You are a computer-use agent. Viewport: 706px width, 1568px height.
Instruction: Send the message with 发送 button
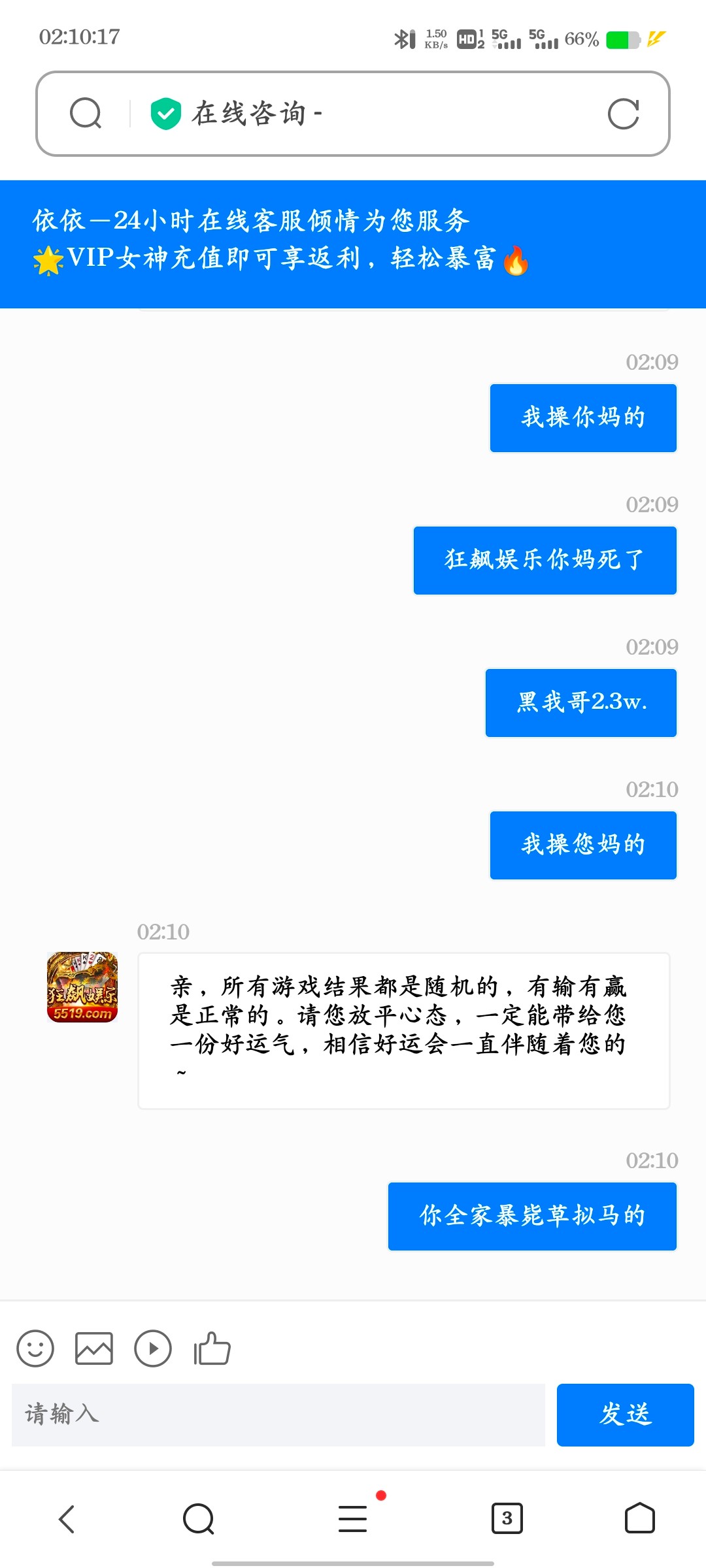(x=625, y=1414)
